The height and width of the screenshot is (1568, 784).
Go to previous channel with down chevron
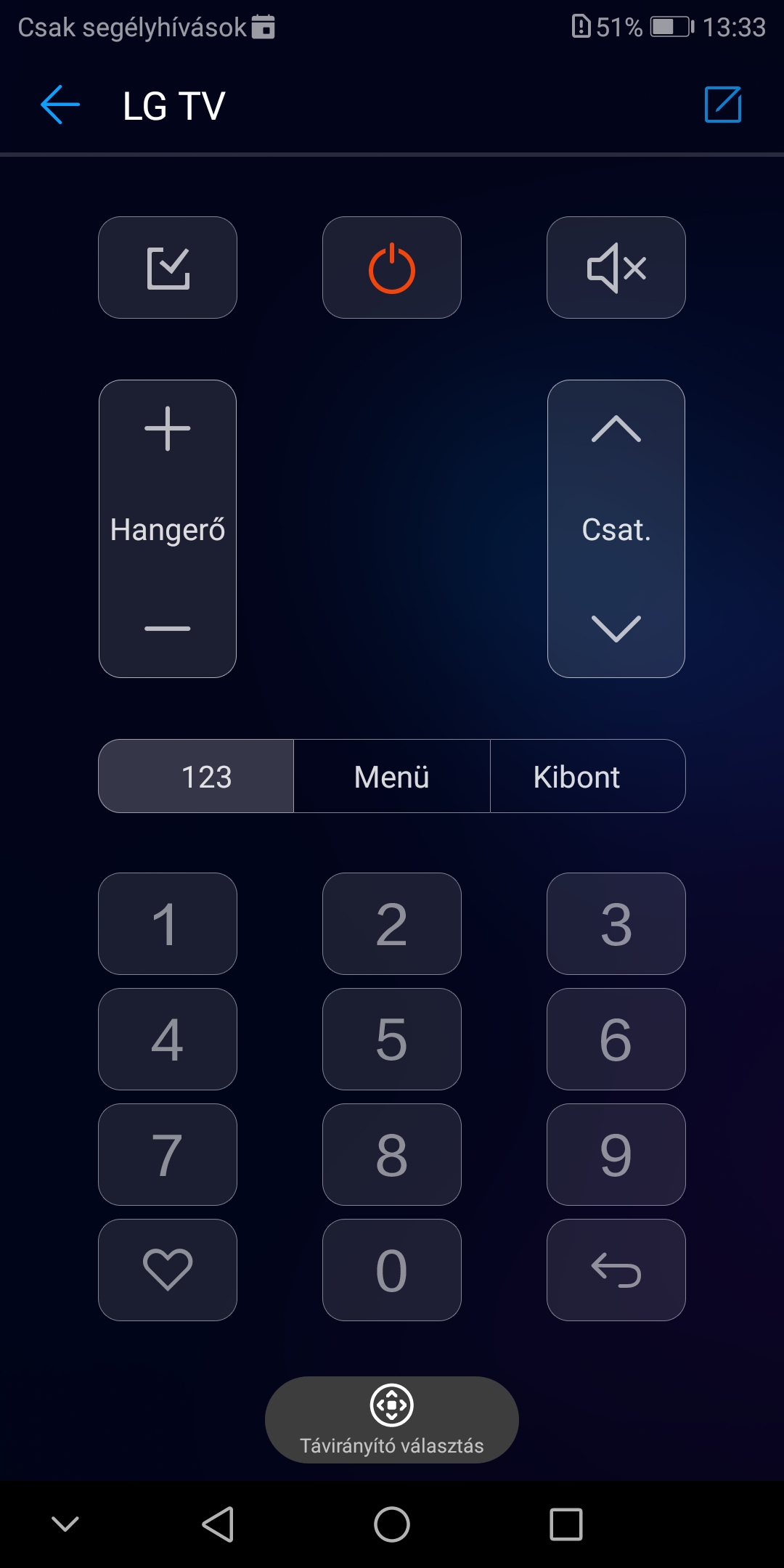616,629
